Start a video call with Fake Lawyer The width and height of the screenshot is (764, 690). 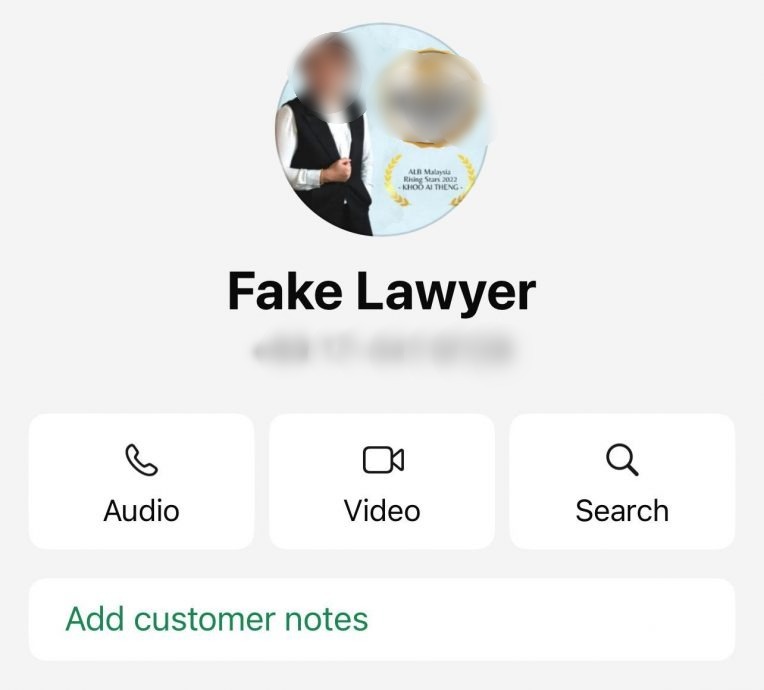click(x=382, y=482)
